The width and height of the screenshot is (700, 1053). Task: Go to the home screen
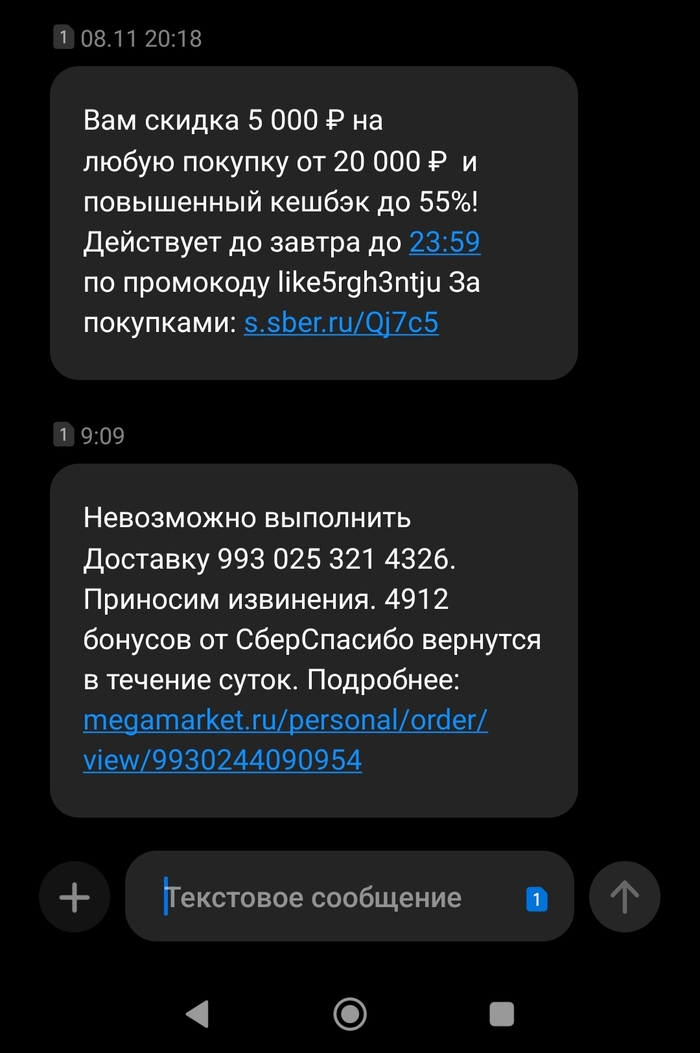point(350,1014)
